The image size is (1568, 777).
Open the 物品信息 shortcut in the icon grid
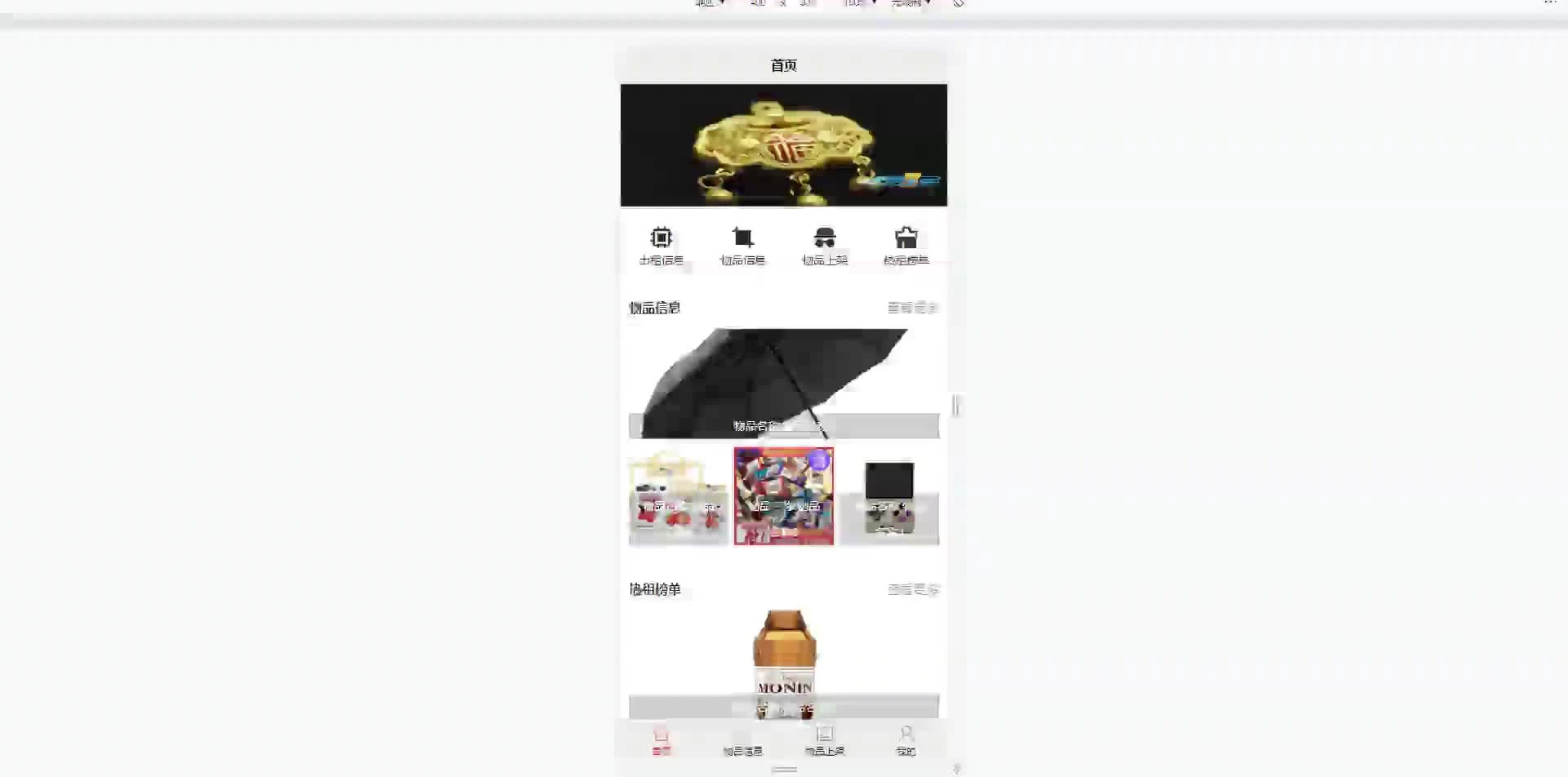click(742, 246)
